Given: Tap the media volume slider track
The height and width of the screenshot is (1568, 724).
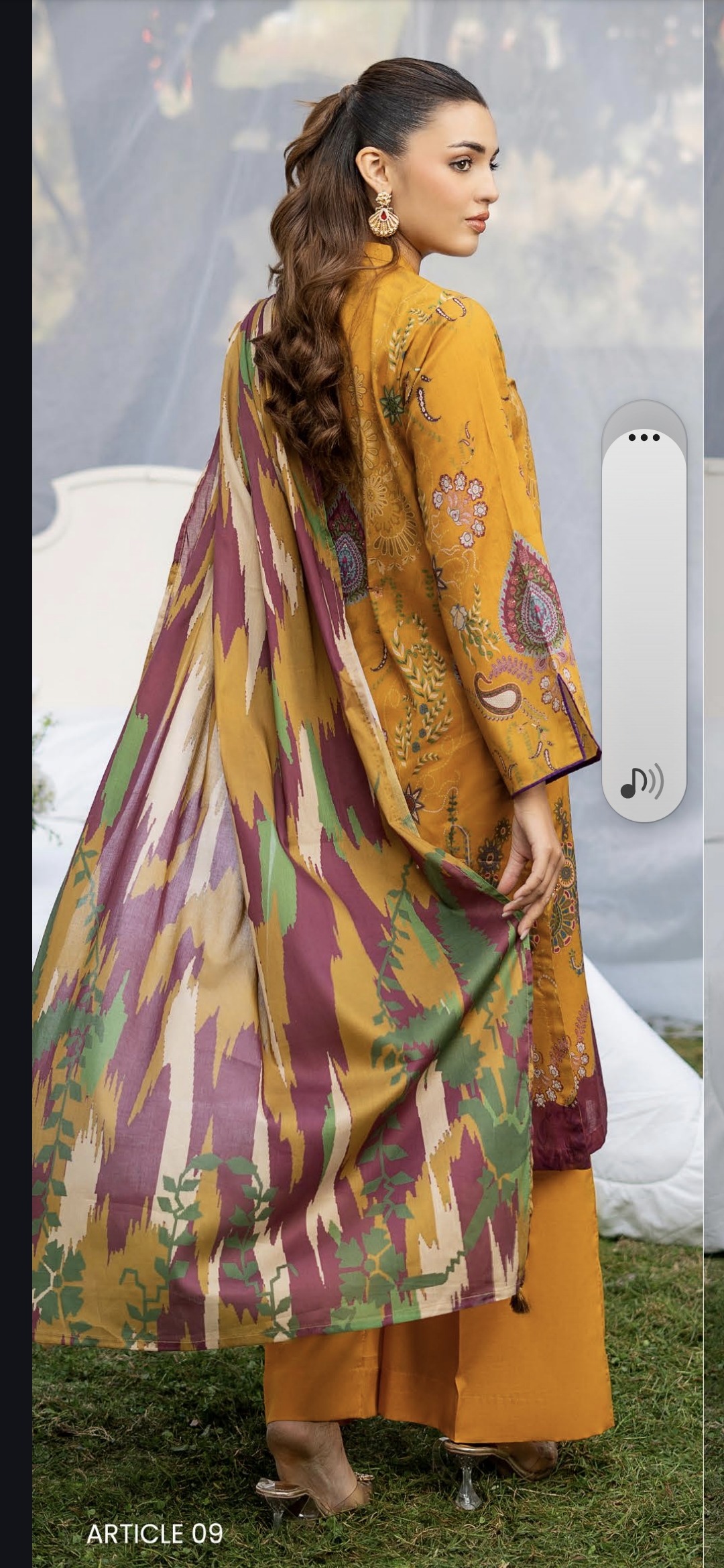Looking at the screenshot, I should pyautogui.click(x=644, y=603).
